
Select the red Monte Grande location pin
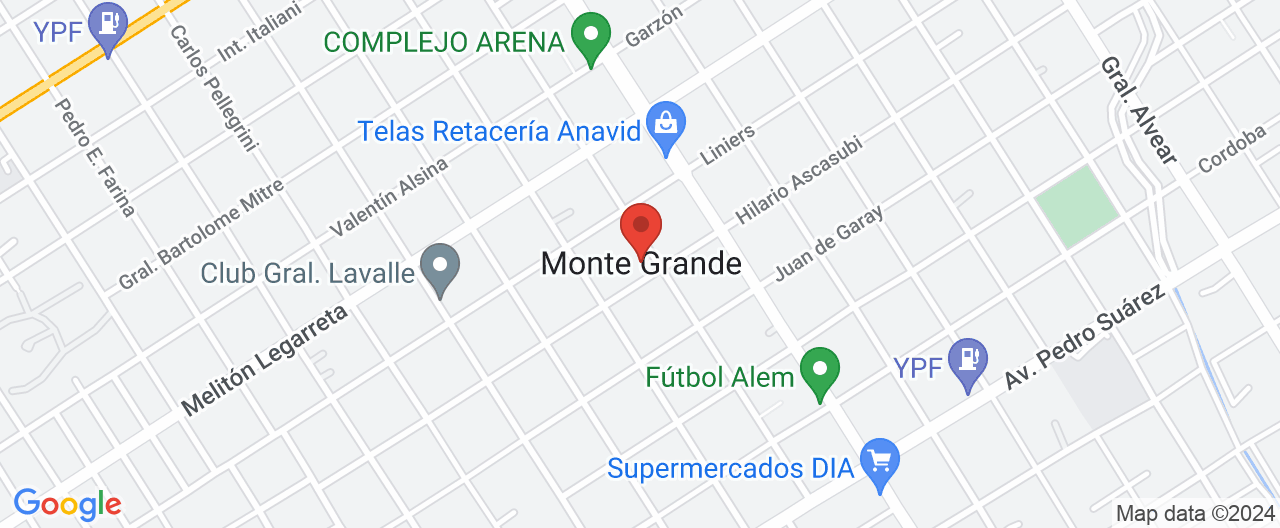click(641, 227)
